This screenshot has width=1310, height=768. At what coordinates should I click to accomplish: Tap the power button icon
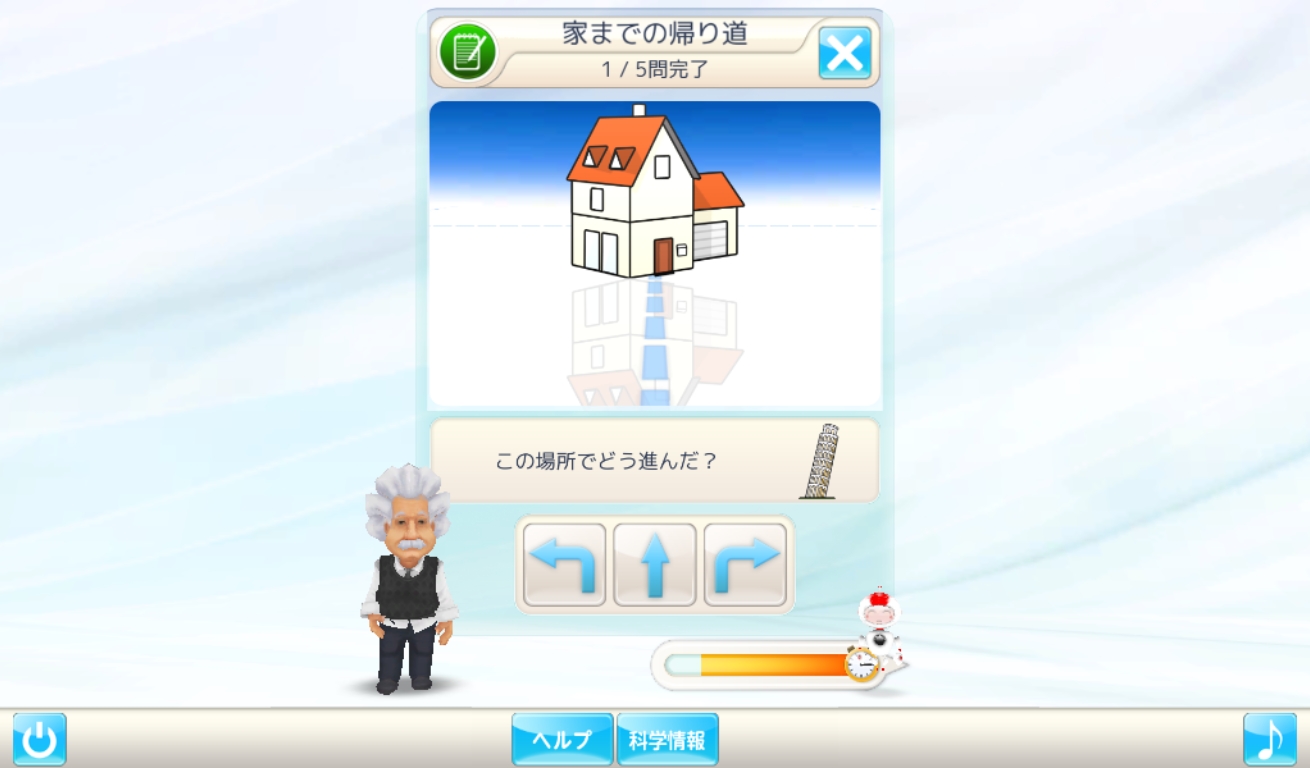coord(40,740)
